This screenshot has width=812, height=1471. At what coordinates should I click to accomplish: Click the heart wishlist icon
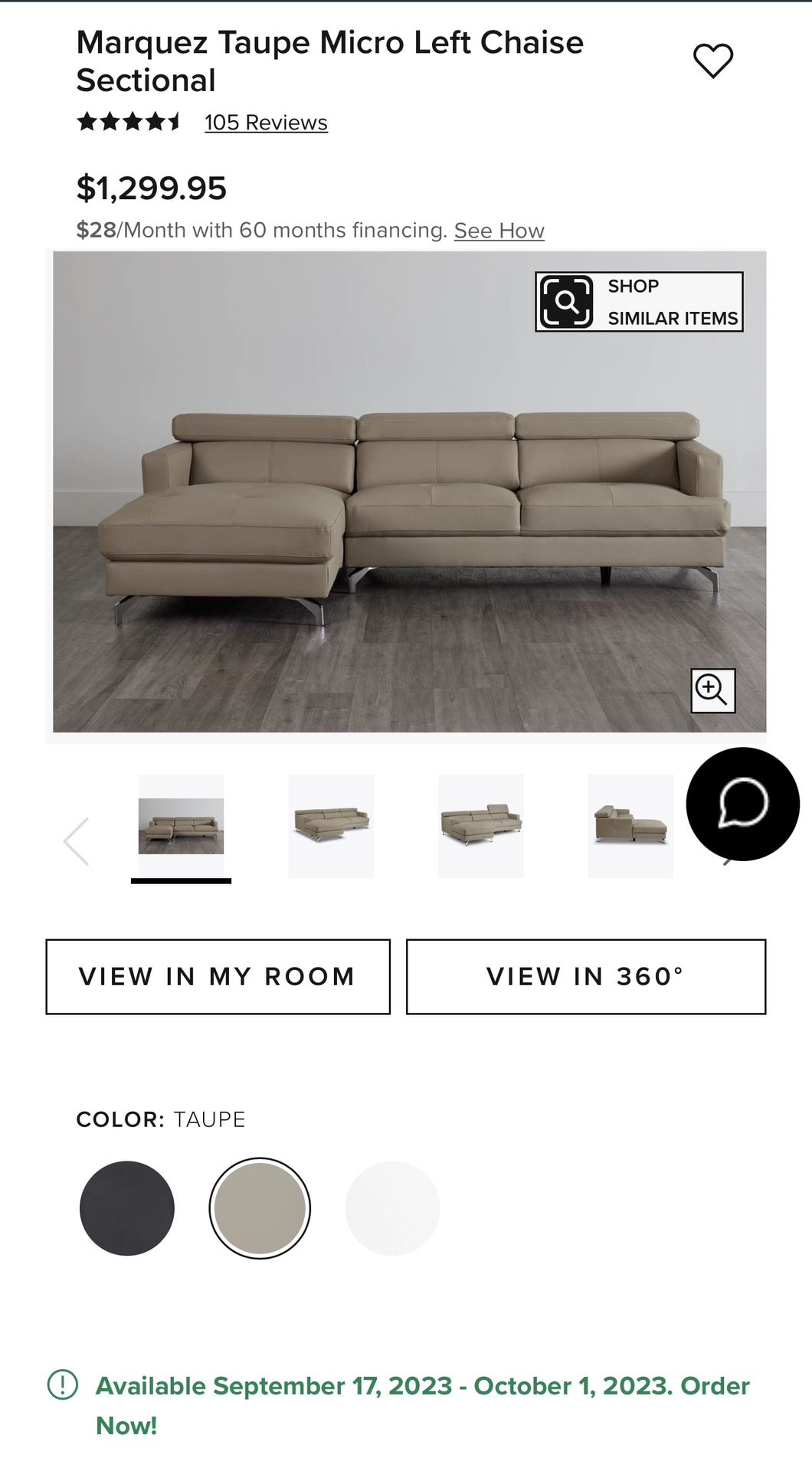point(712,60)
